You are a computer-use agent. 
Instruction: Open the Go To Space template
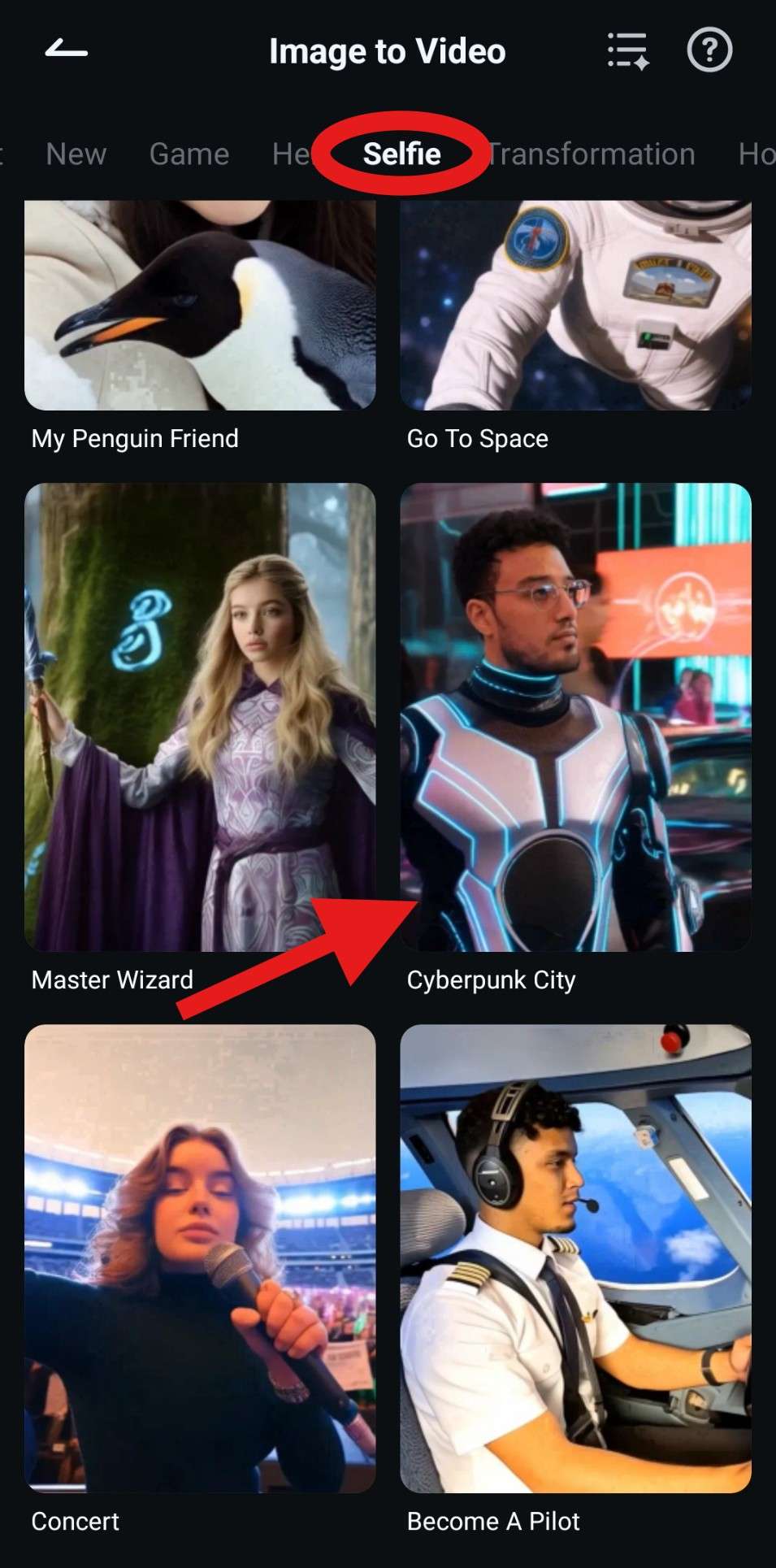tap(575, 309)
